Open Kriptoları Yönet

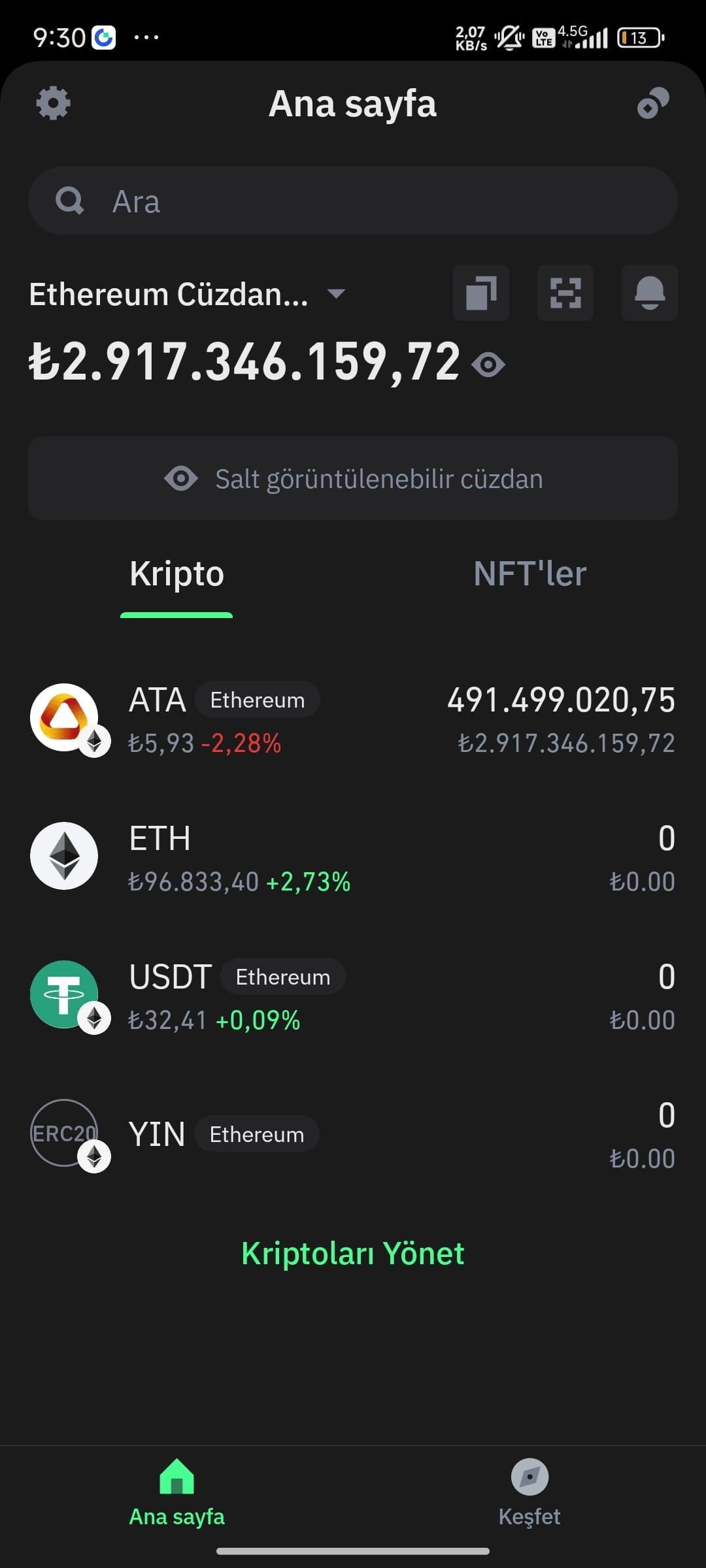353,1252
